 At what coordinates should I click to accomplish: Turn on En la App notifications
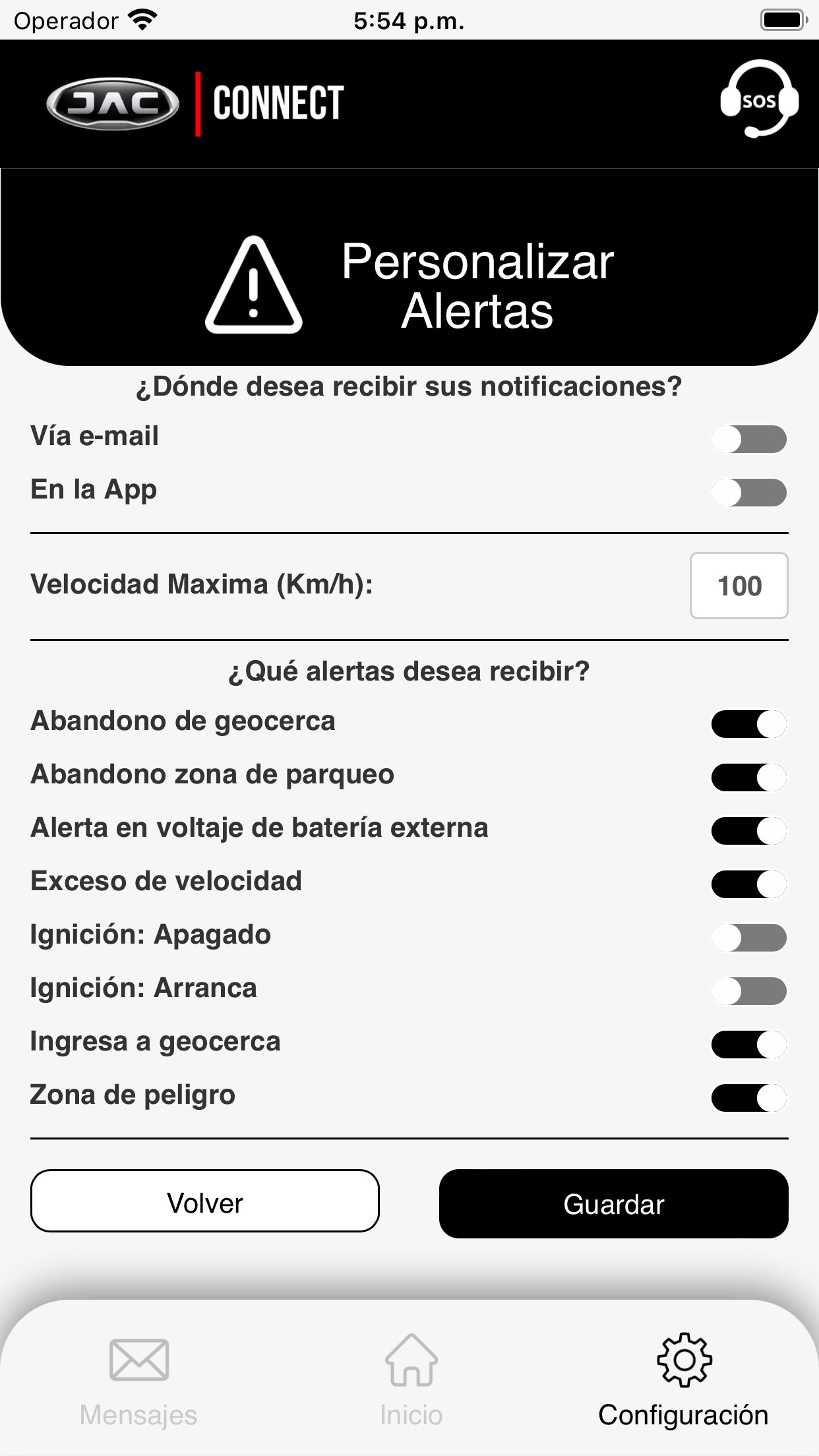click(x=749, y=493)
